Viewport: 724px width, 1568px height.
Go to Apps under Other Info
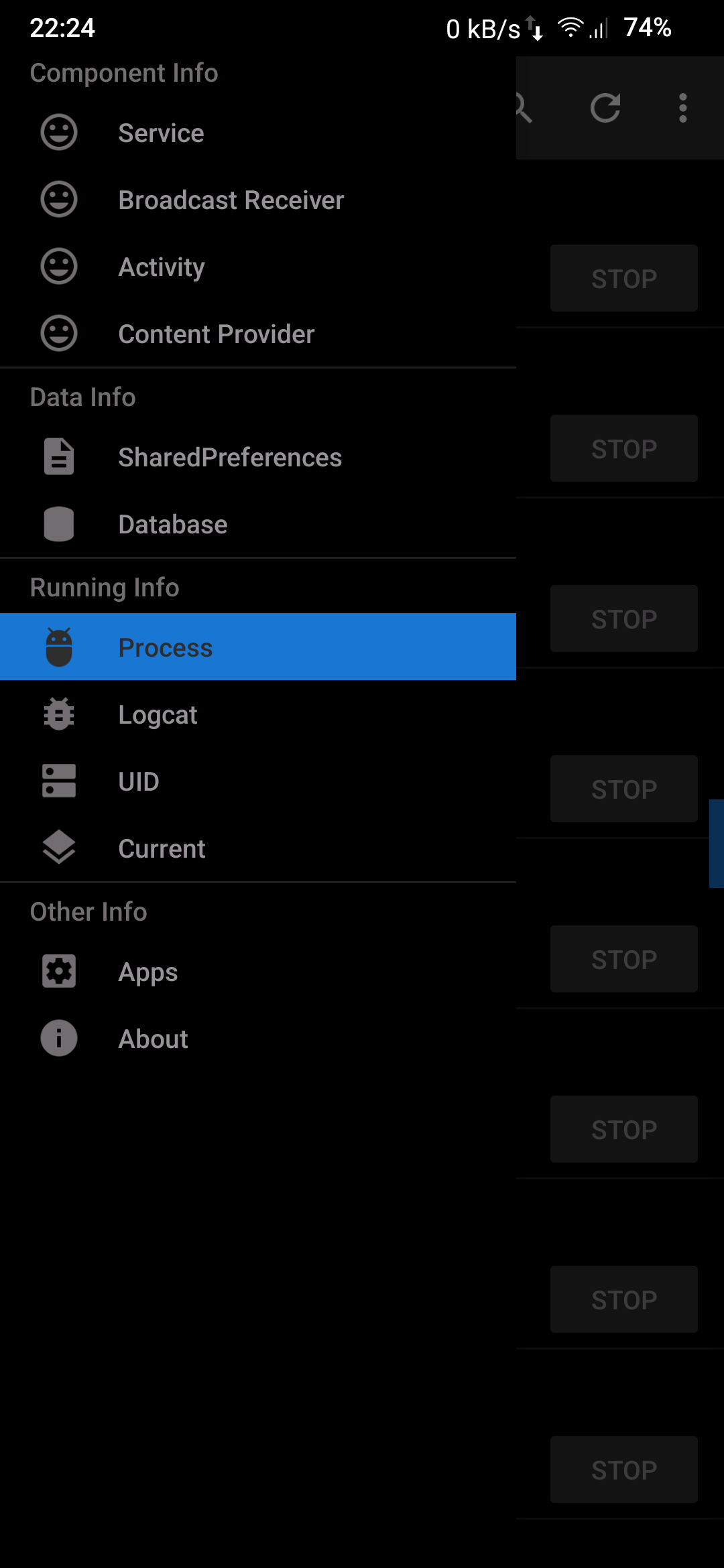pos(258,972)
